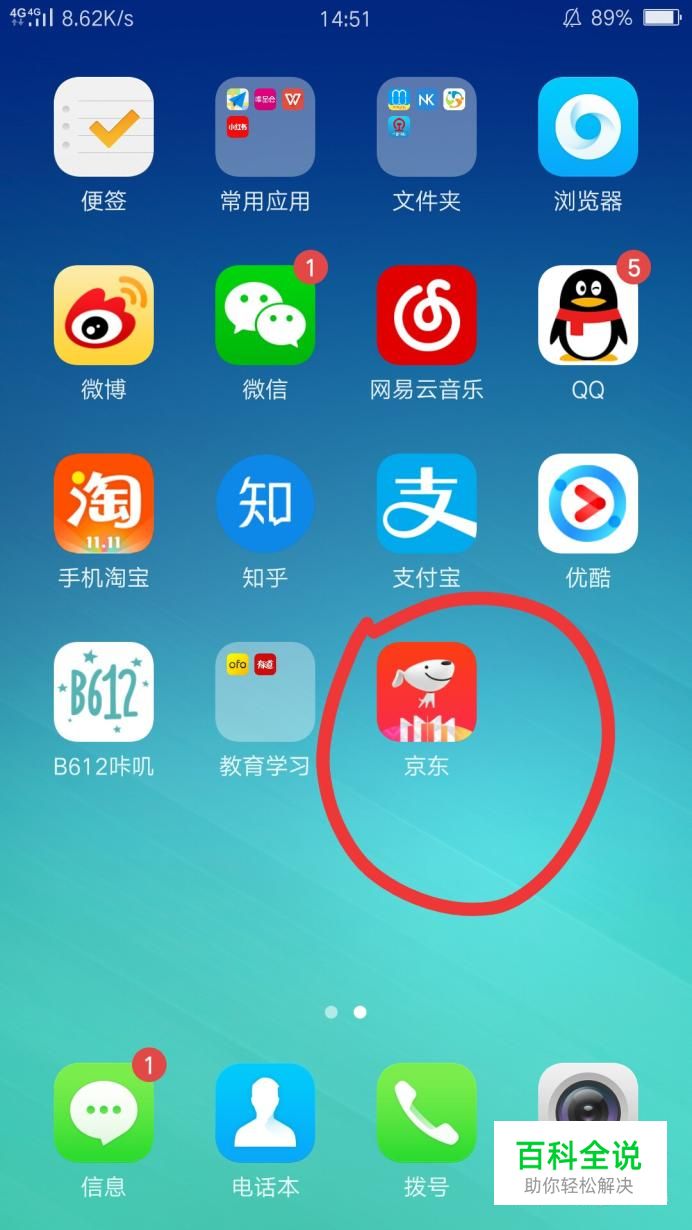Open the camera app in the dock
This screenshot has width=692, height=1230.
(x=588, y=1095)
